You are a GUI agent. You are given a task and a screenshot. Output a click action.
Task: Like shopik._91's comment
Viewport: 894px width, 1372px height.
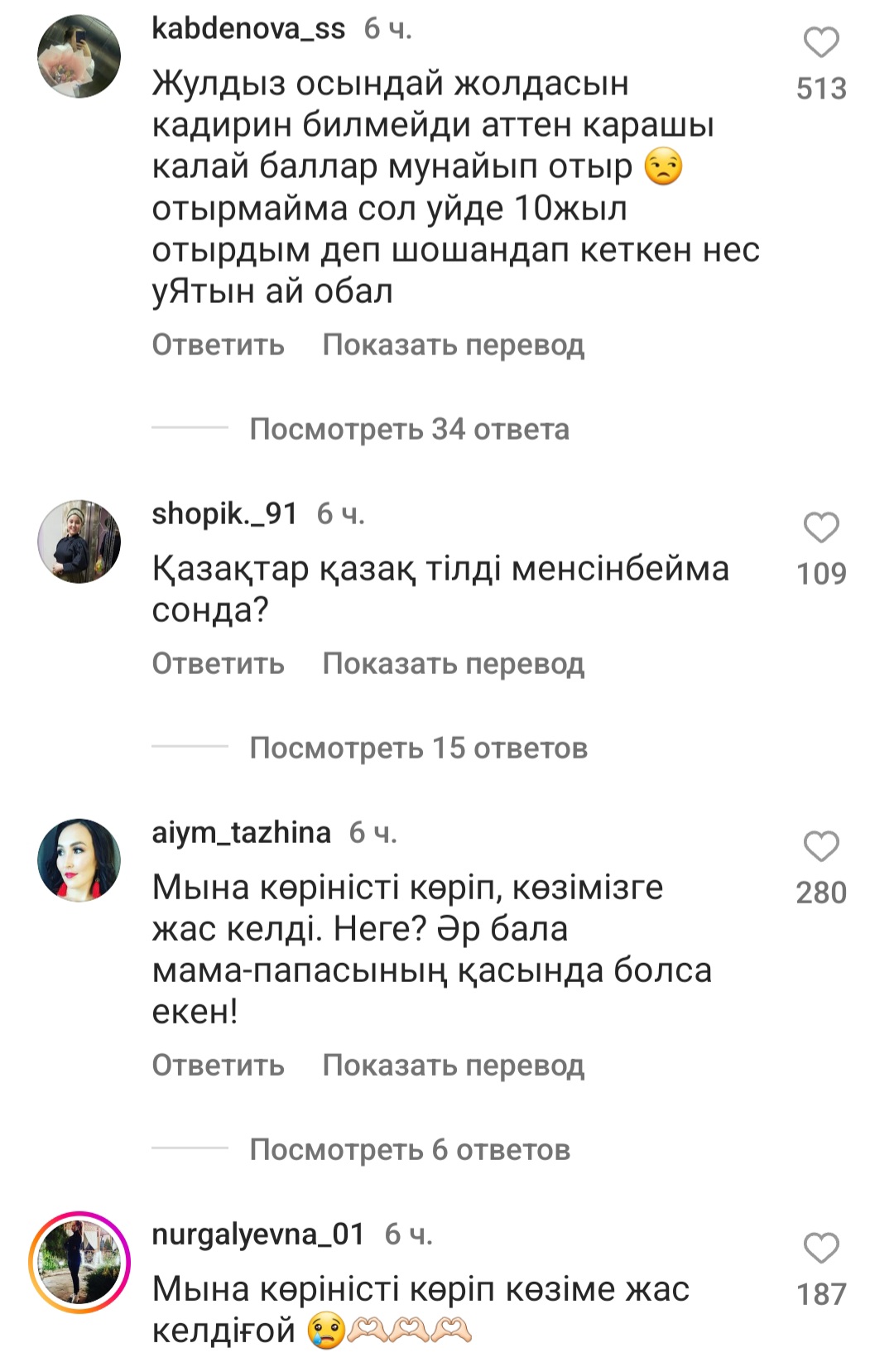821,527
